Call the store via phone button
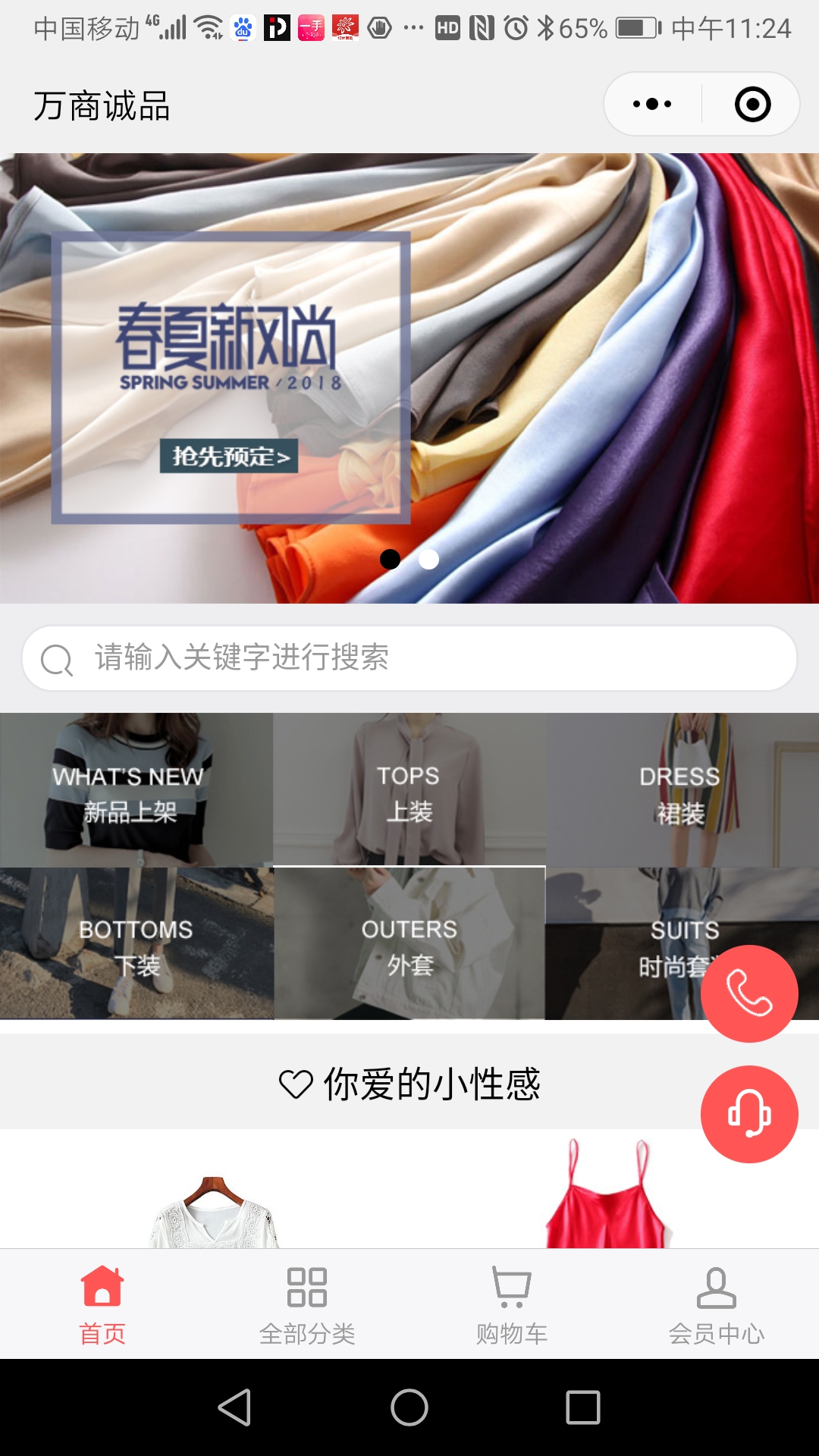Viewport: 819px width, 1456px height. [x=749, y=993]
